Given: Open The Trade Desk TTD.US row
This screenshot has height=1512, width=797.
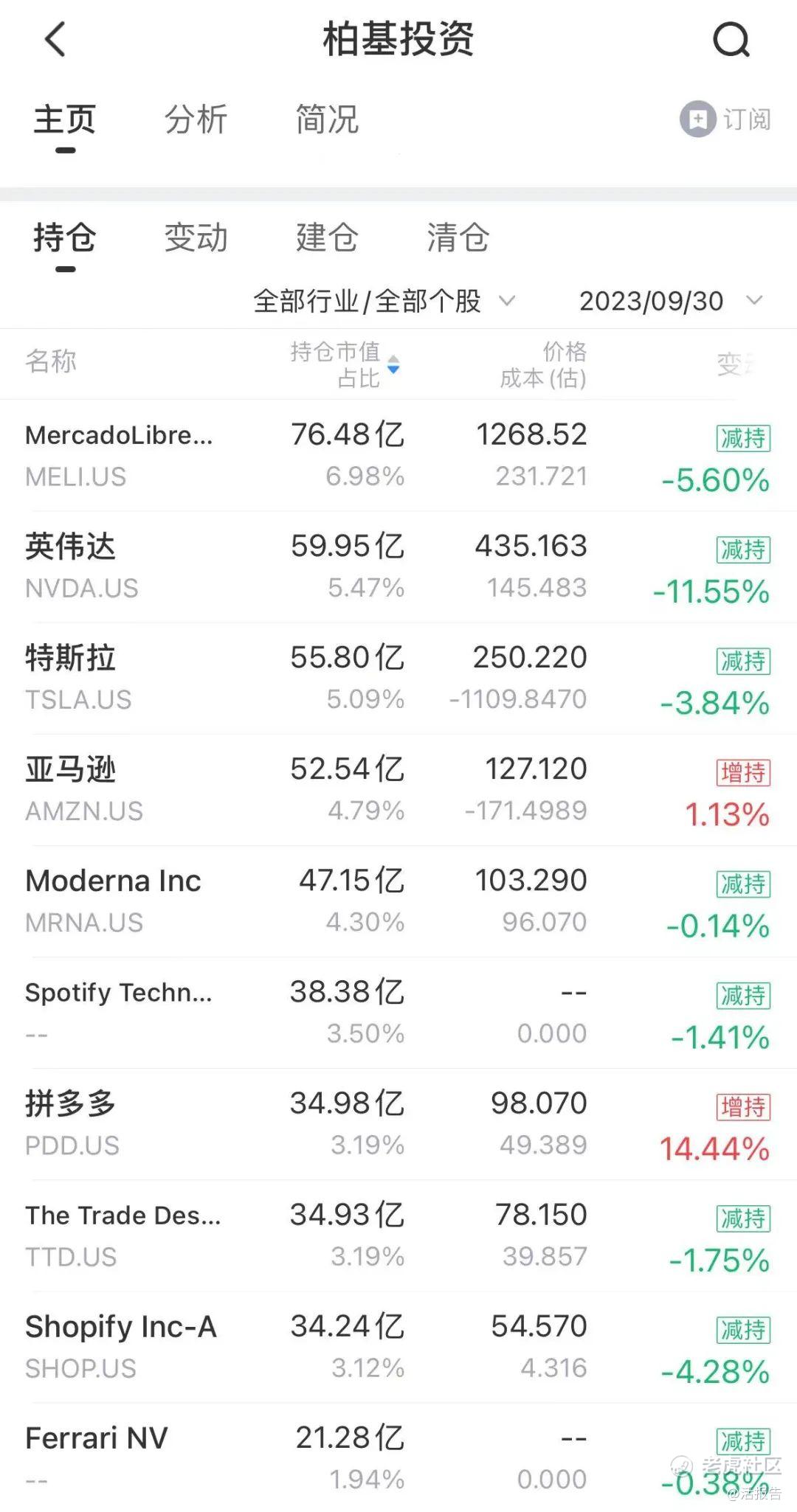Looking at the screenshot, I should click(398, 1236).
